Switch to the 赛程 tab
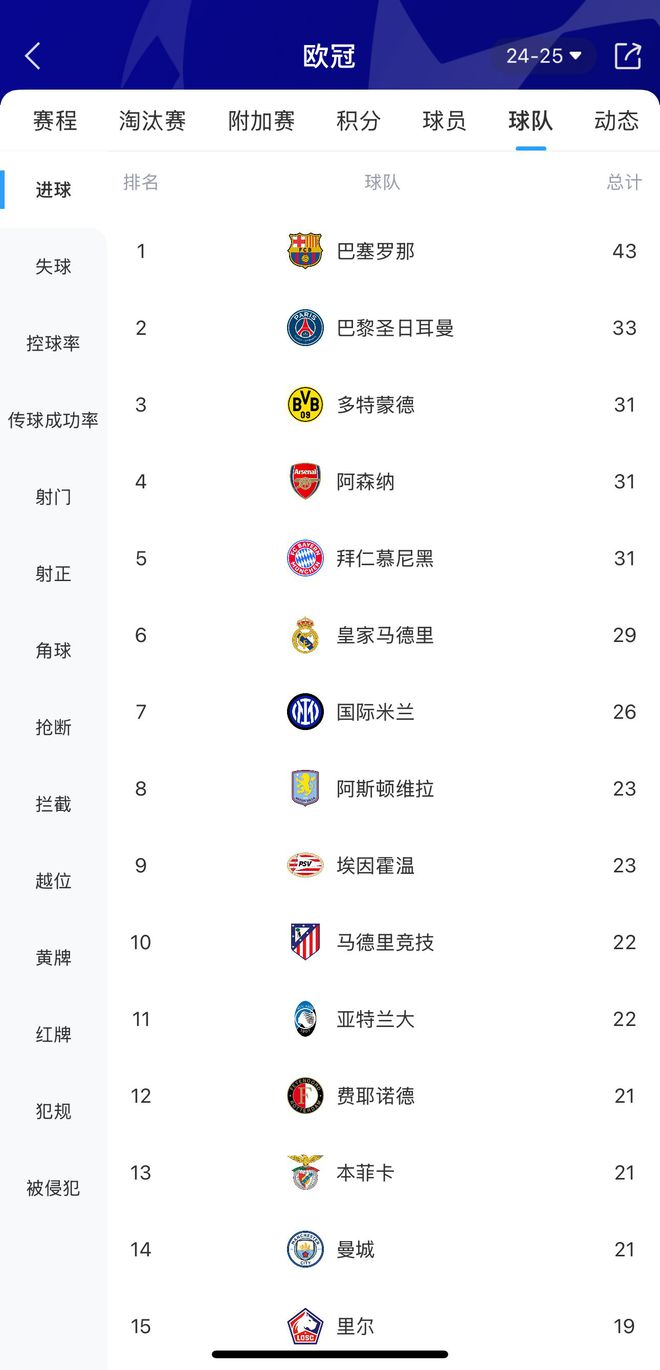The image size is (660, 1370). [x=54, y=121]
